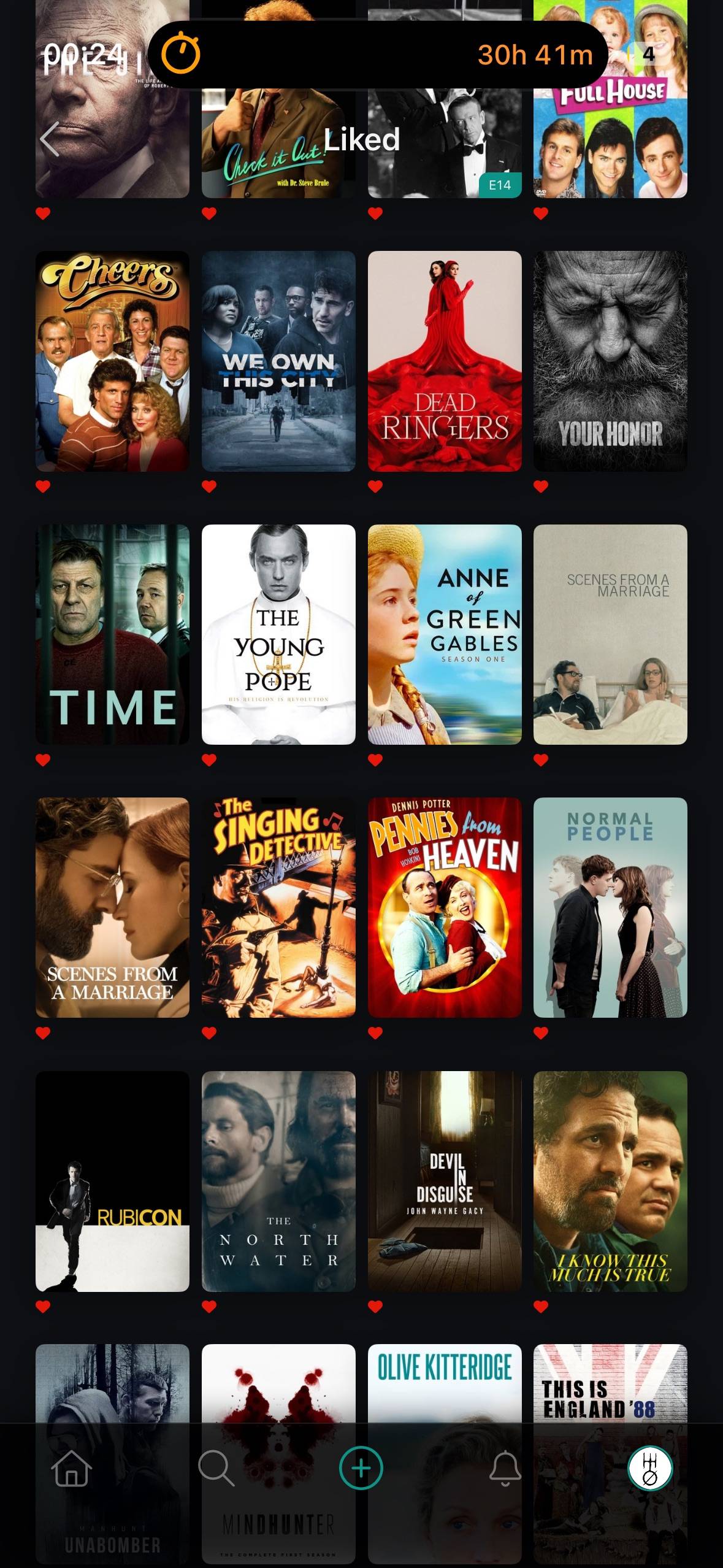The width and height of the screenshot is (723, 1568).
Task: Open Anne of Green Gables
Action: (445, 634)
